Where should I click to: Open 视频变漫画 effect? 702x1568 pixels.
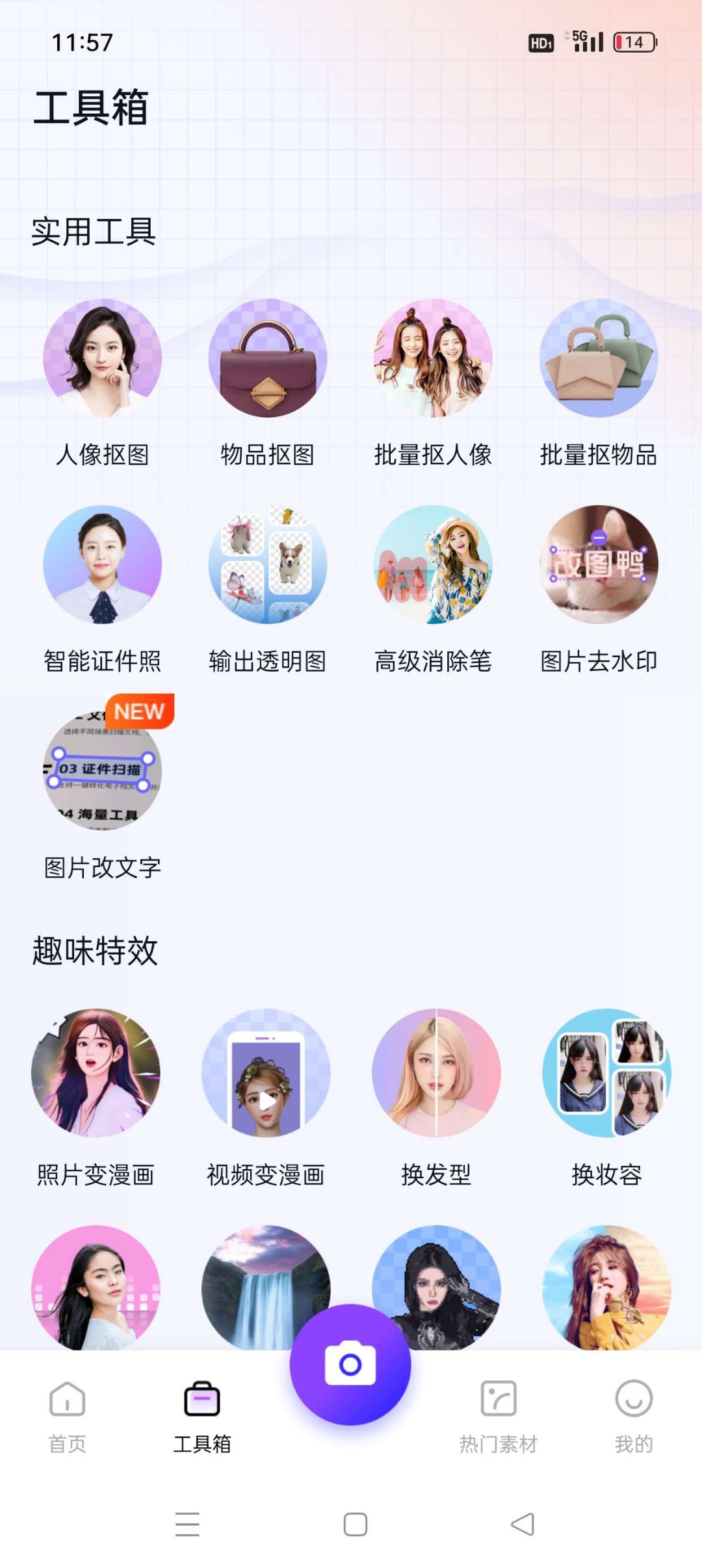click(266, 1073)
